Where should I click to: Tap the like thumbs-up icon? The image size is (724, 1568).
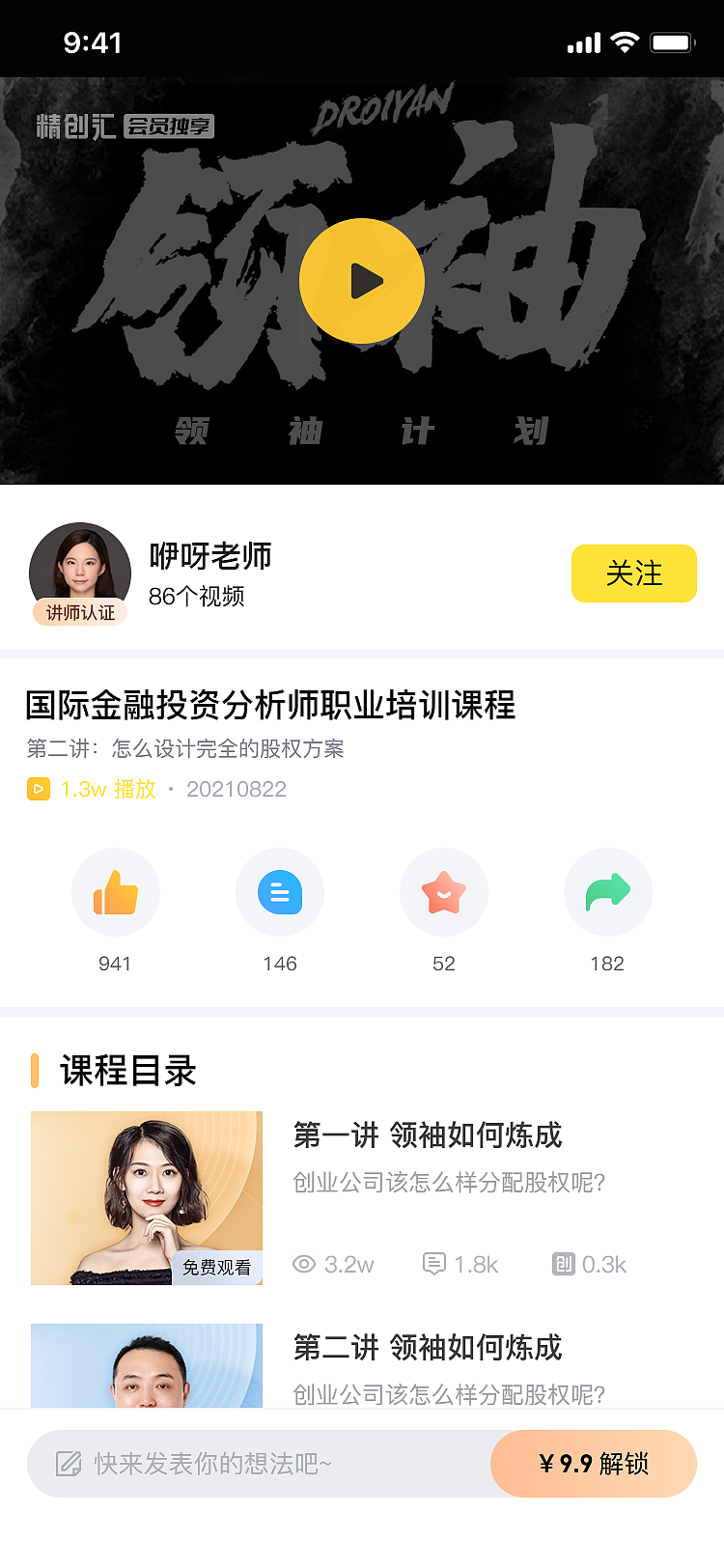click(x=116, y=892)
